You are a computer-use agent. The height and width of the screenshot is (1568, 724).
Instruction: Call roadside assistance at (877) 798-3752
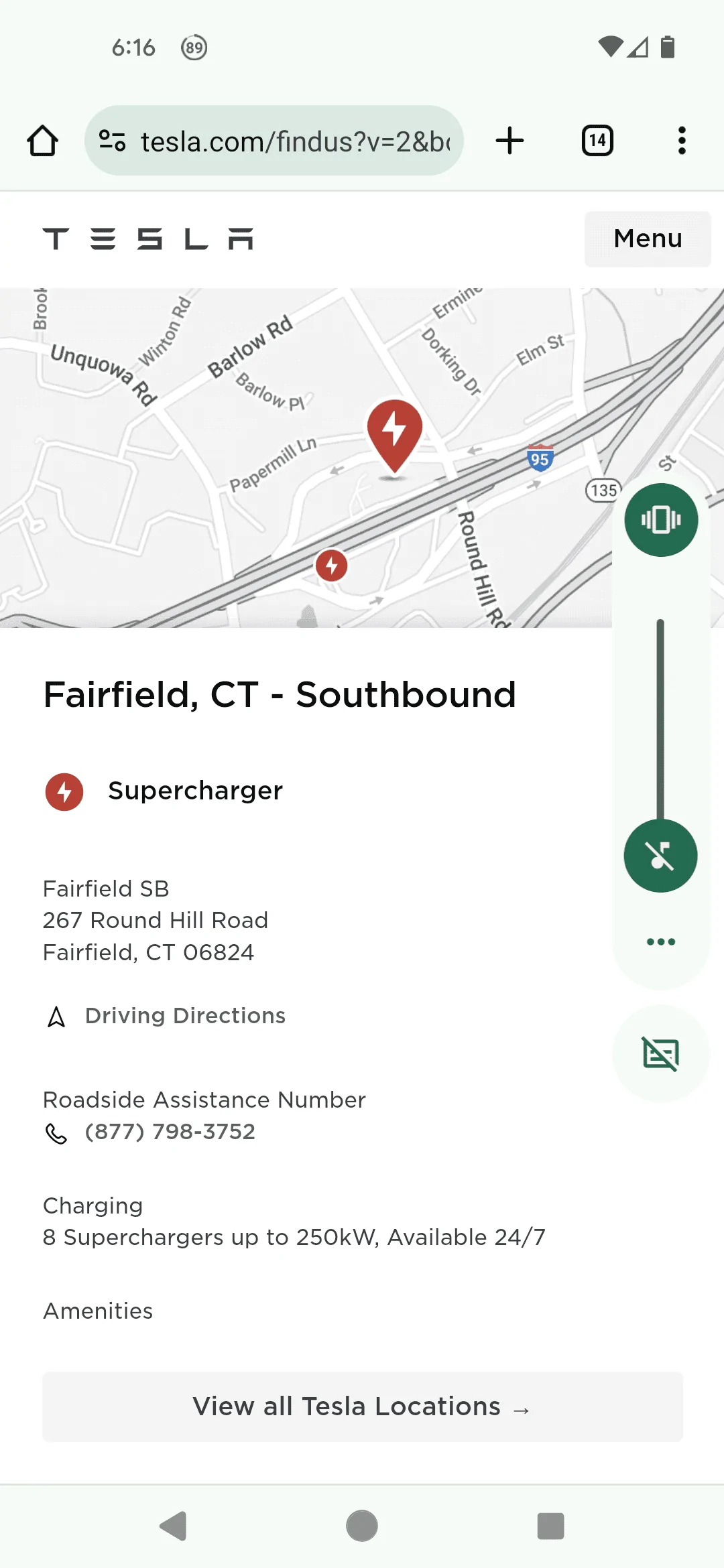coord(170,1132)
